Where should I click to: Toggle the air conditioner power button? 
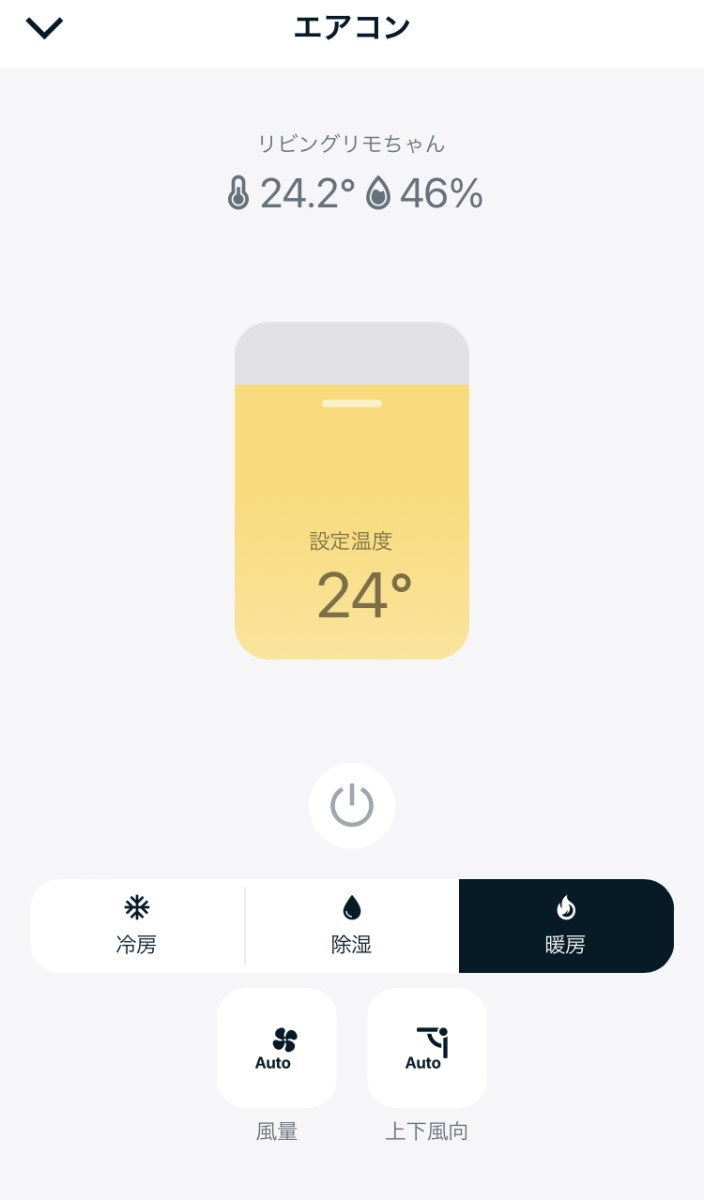(352, 806)
